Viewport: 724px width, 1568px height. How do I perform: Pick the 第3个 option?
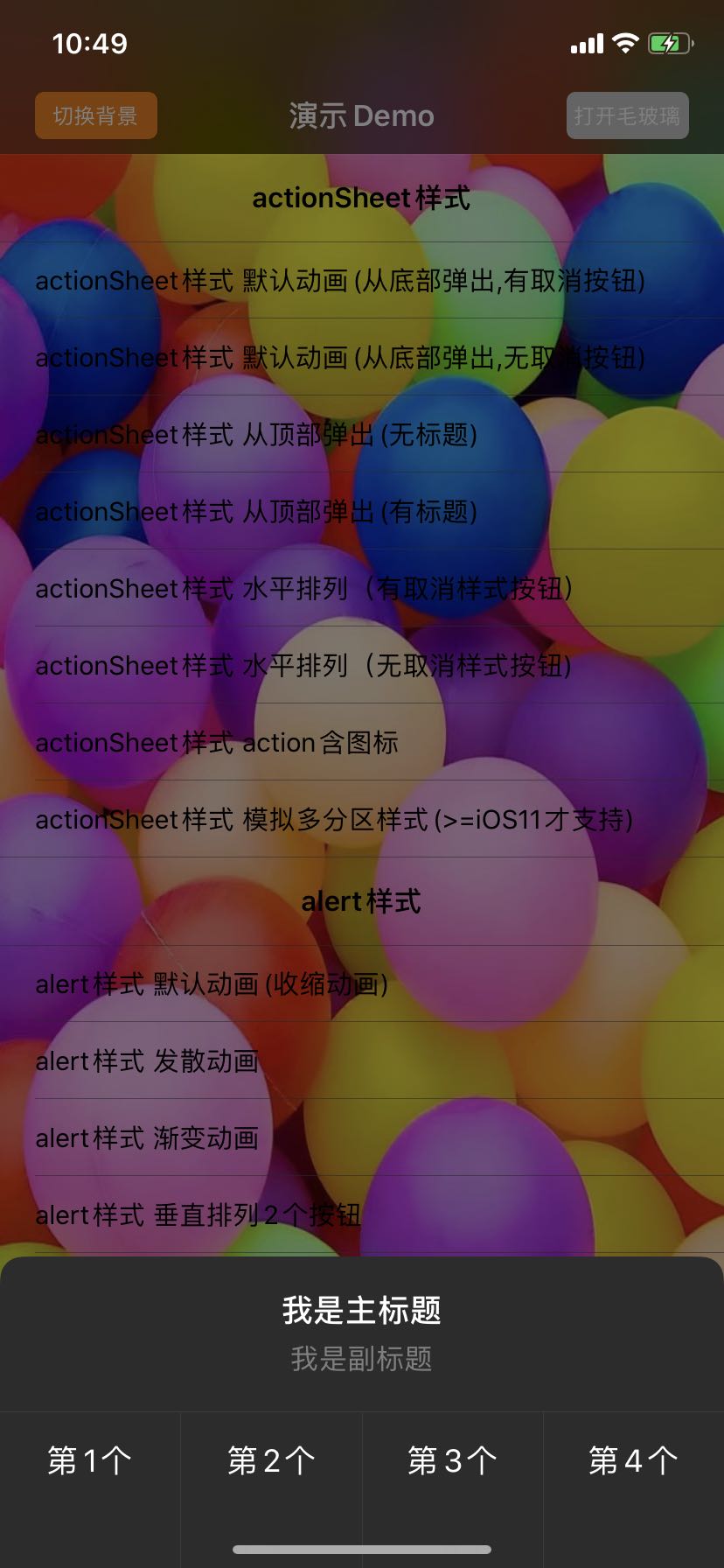(452, 1460)
